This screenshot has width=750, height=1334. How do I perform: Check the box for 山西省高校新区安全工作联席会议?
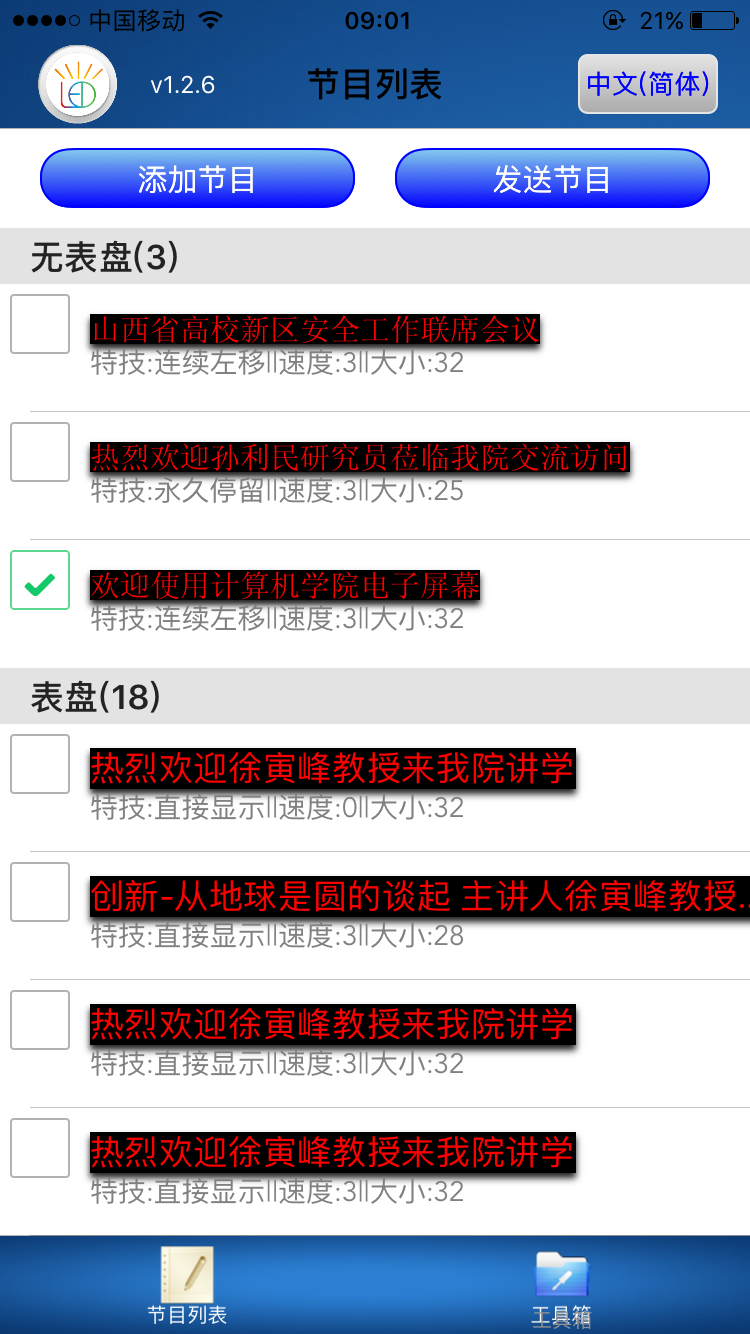(40, 324)
